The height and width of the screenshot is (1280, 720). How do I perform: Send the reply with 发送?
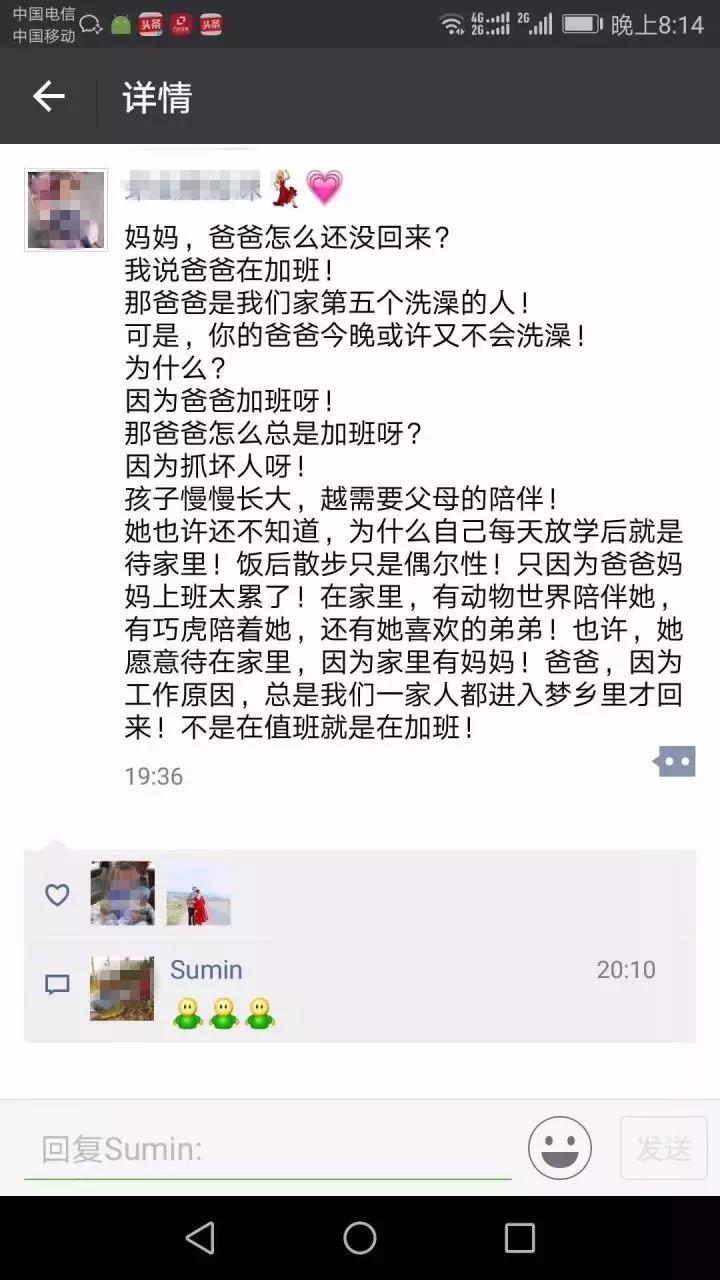click(663, 1148)
